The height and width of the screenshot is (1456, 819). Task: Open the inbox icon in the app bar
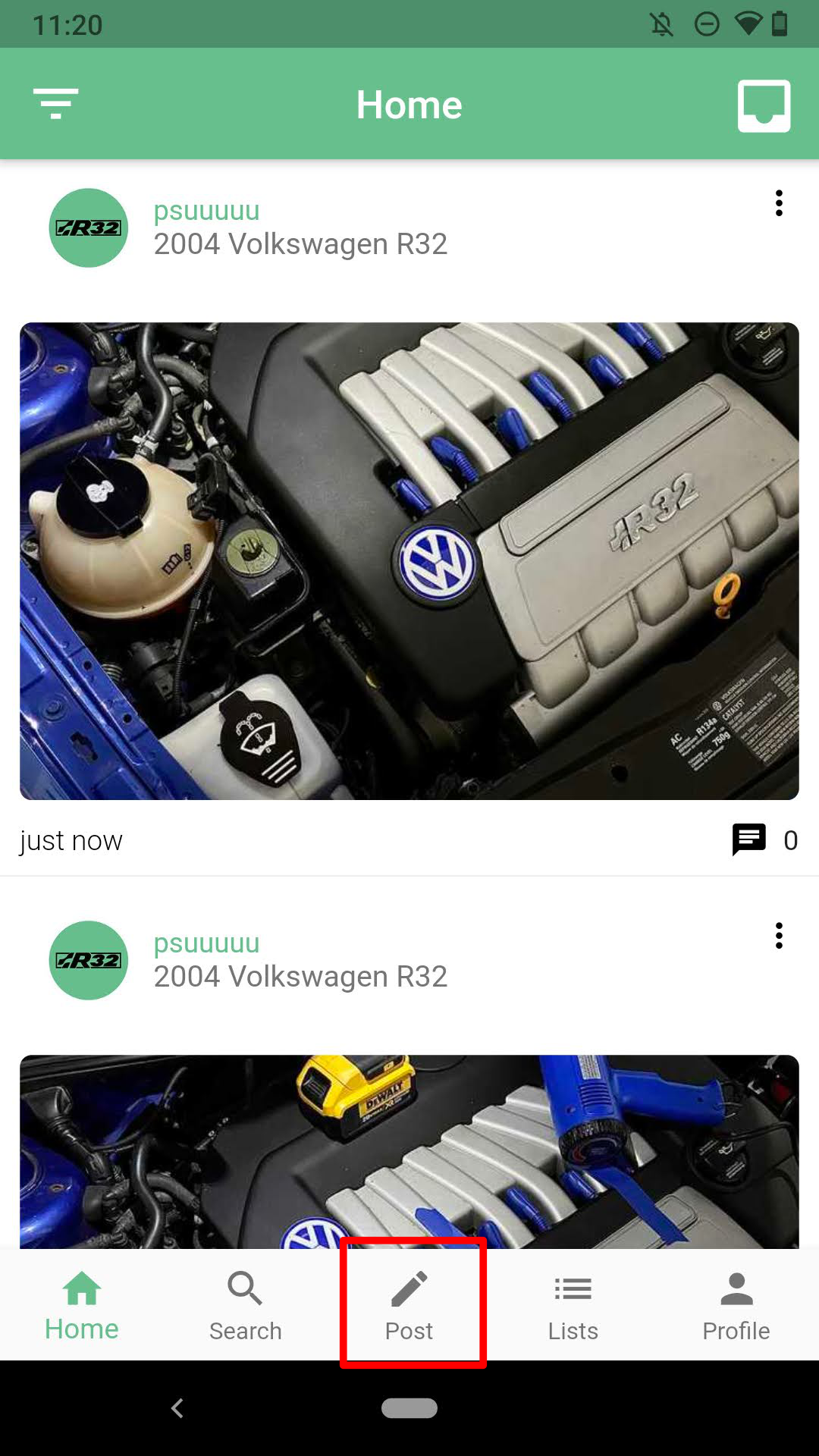[x=764, y=105]
